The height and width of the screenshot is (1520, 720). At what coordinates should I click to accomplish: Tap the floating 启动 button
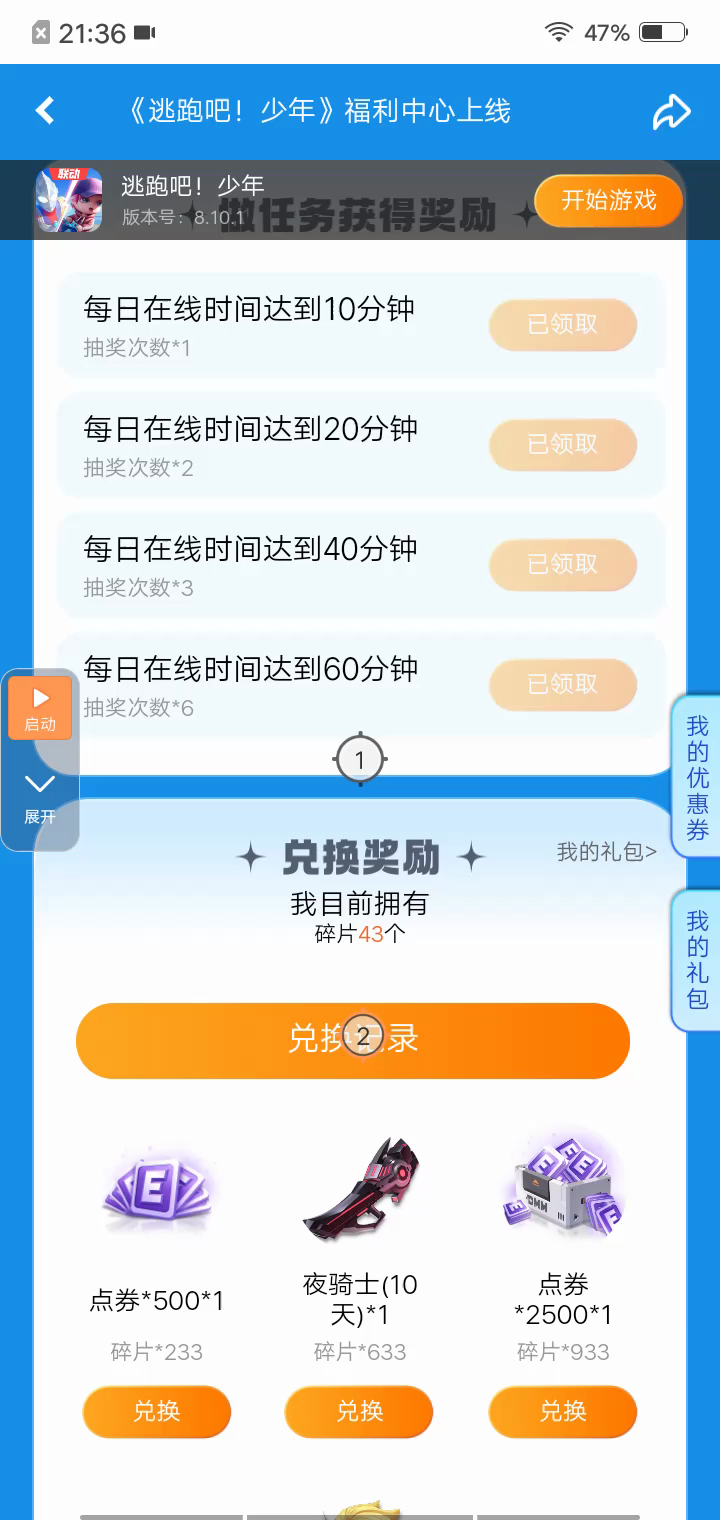point(40,708)
